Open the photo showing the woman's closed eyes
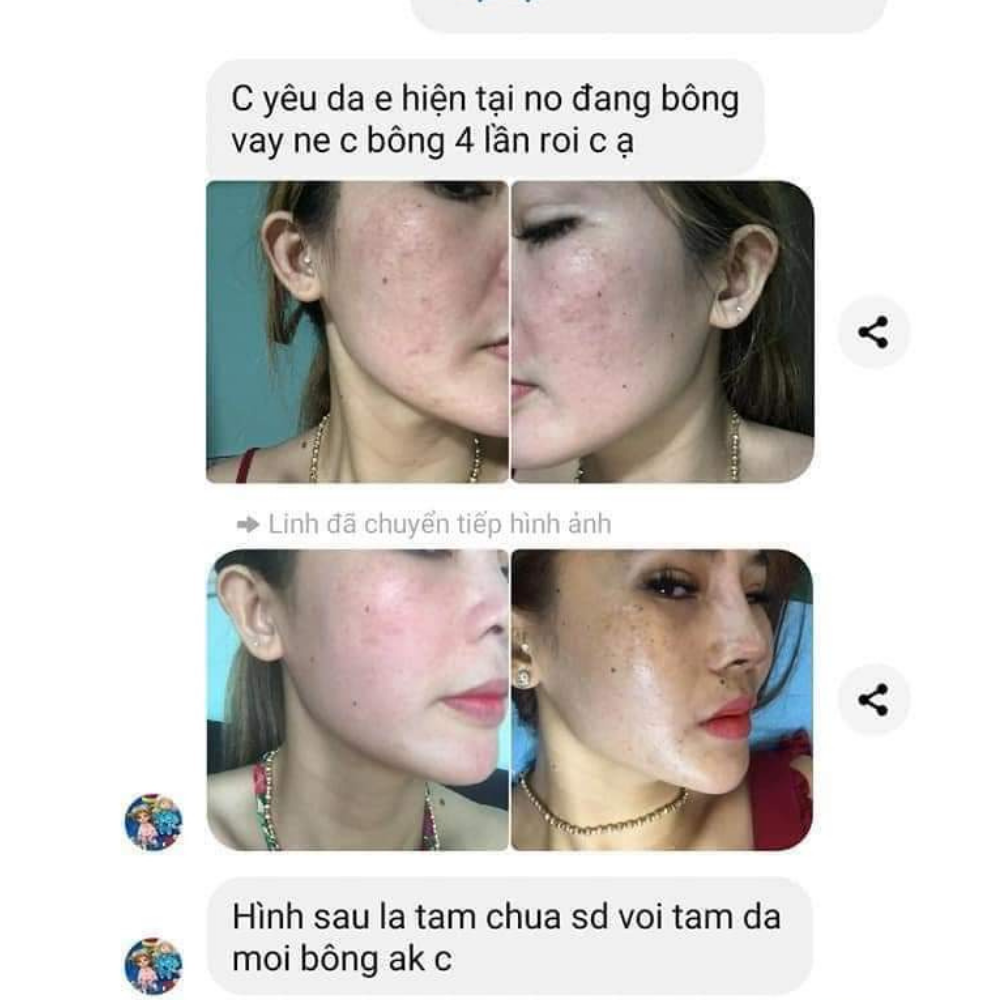The height and width of the screenshot is (1000, 1000). (x=662, y=332)
